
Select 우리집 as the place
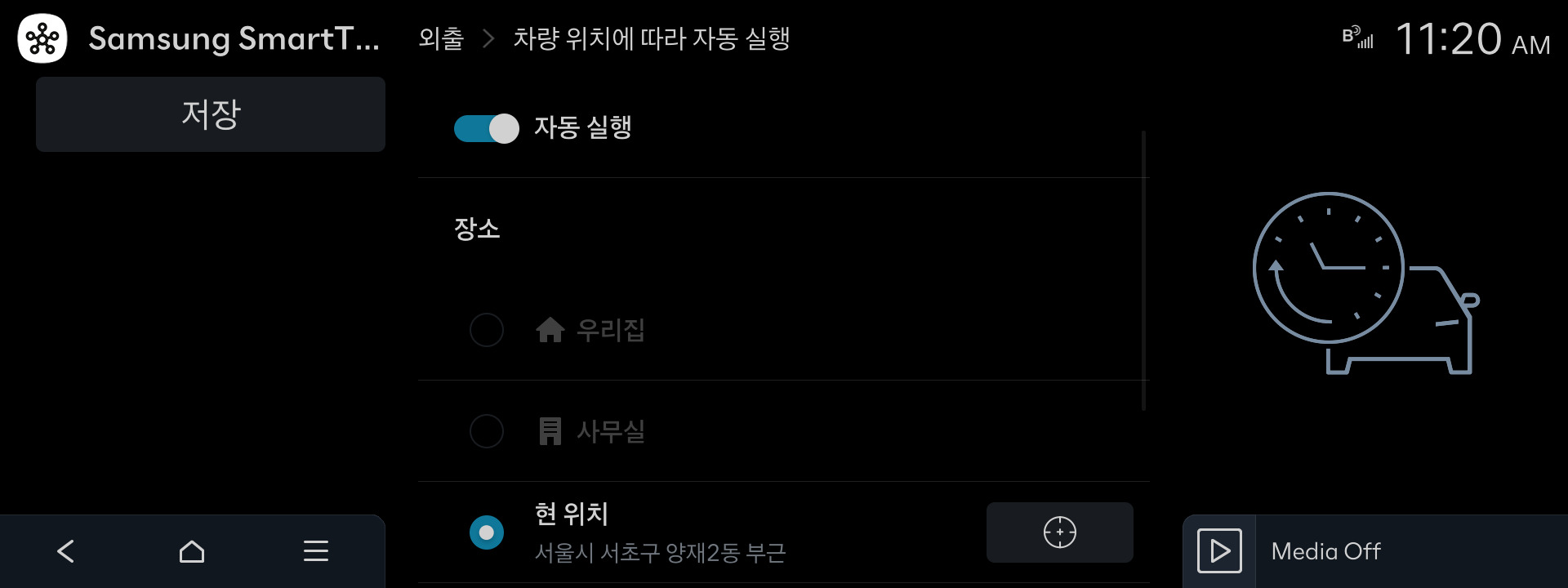[487, 330]
